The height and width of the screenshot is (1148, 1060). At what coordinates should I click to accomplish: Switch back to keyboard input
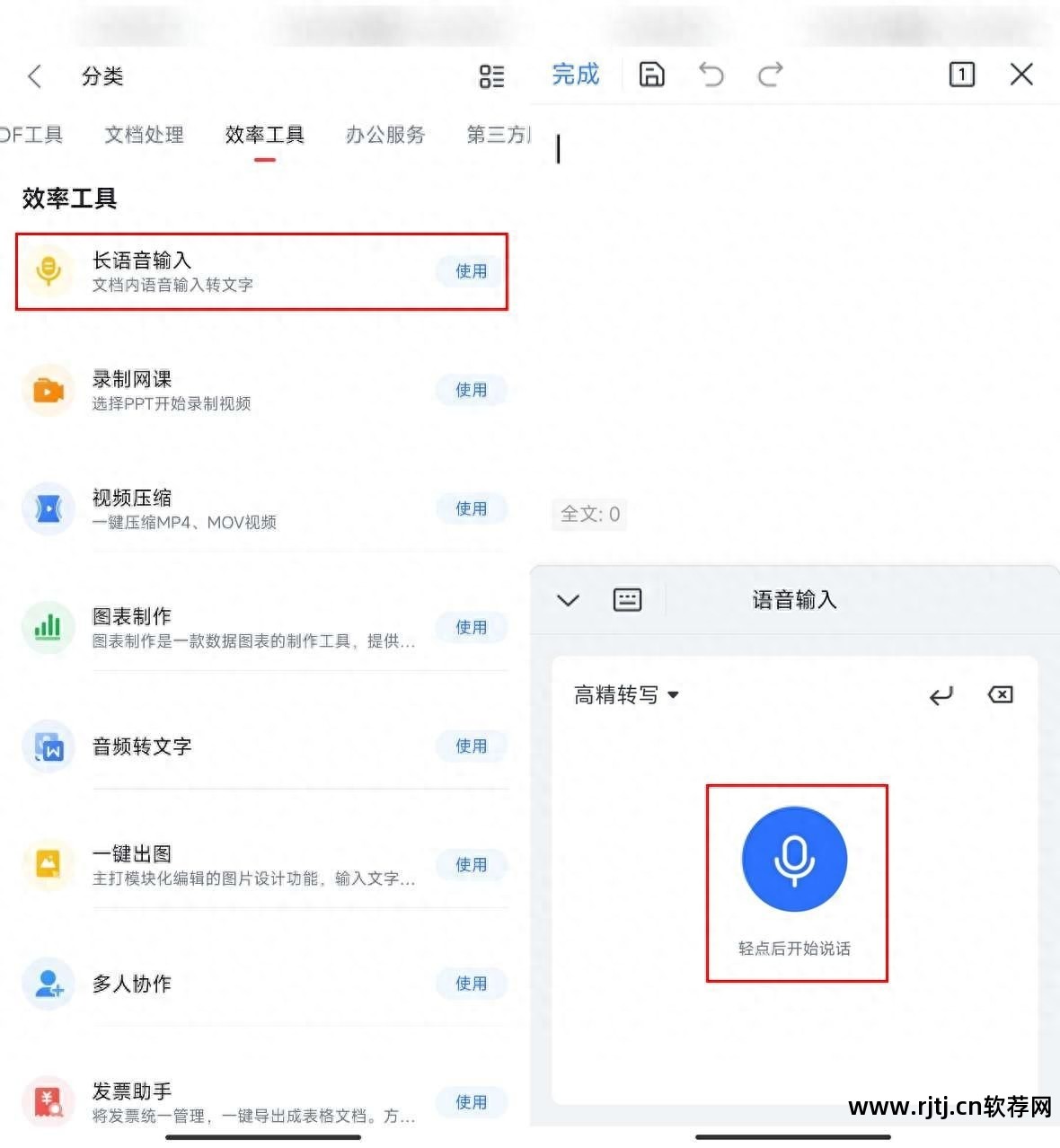point(626,599)
